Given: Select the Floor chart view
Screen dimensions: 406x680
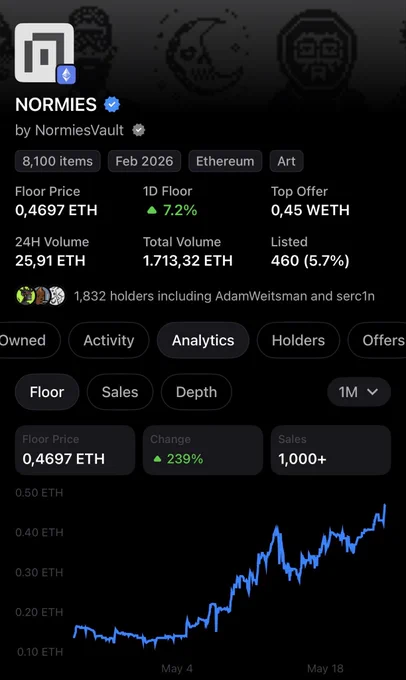Looking at the screenshot, I should (x=47, y=392).
